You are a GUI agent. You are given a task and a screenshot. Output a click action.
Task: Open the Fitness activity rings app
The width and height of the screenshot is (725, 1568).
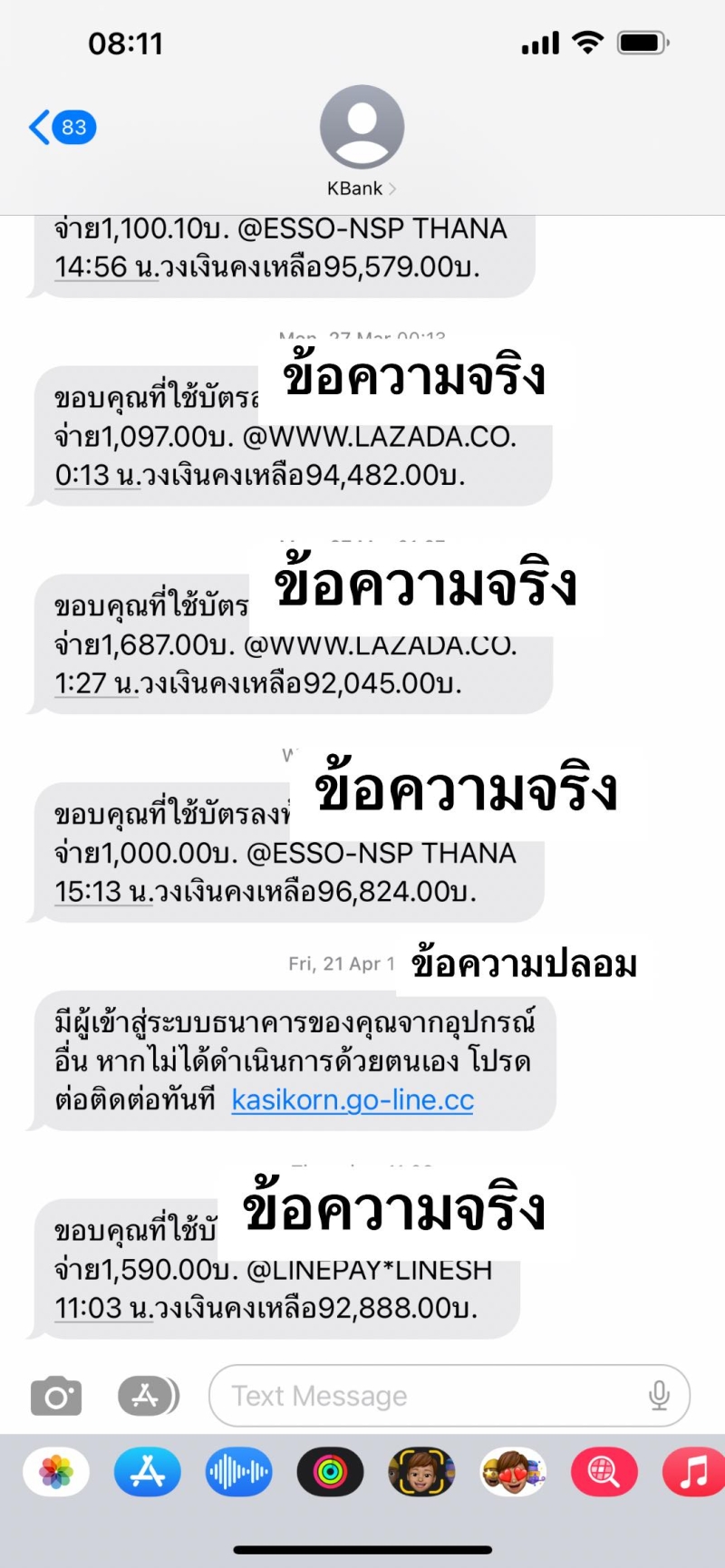point(330,1473)
